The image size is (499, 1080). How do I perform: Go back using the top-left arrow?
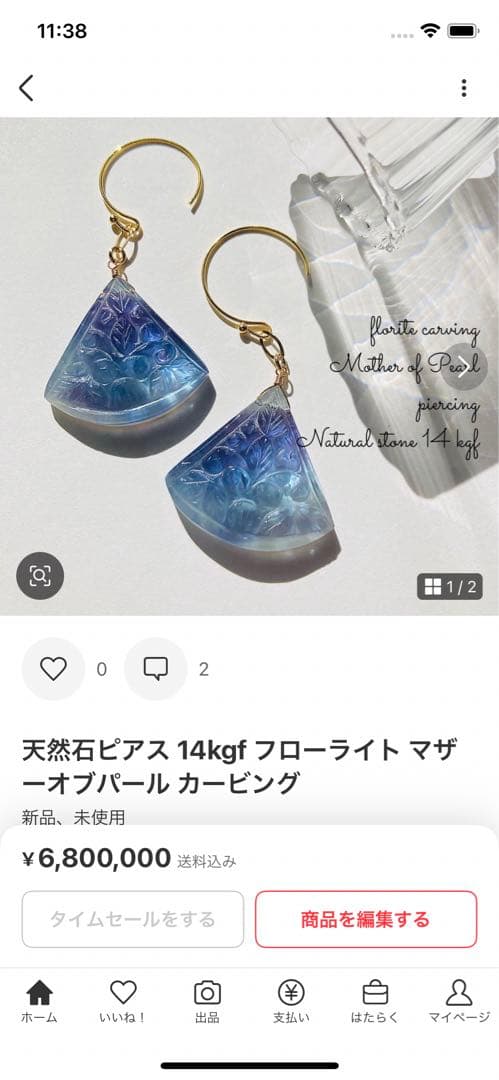click(26, 88)
